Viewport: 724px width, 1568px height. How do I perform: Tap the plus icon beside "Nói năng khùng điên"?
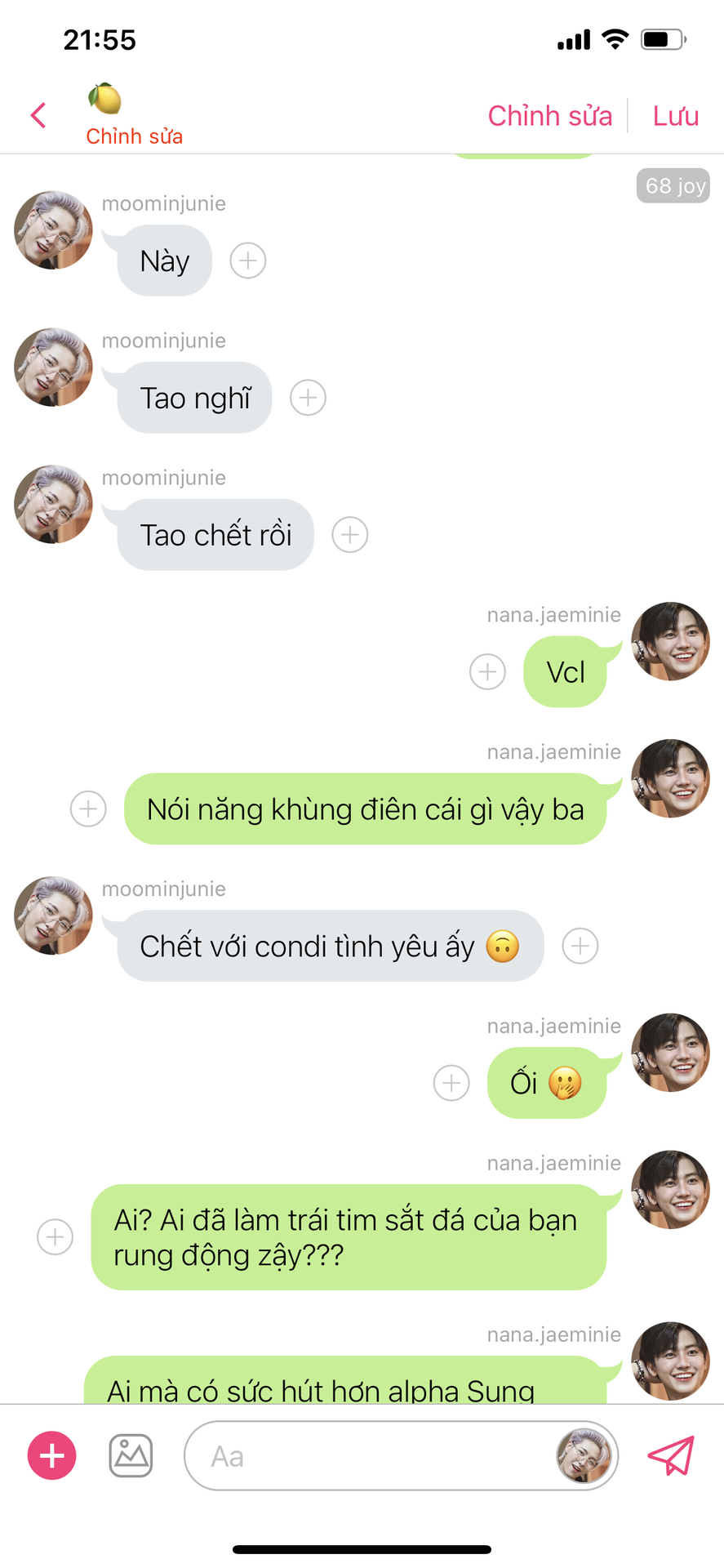tap(88, 808)
